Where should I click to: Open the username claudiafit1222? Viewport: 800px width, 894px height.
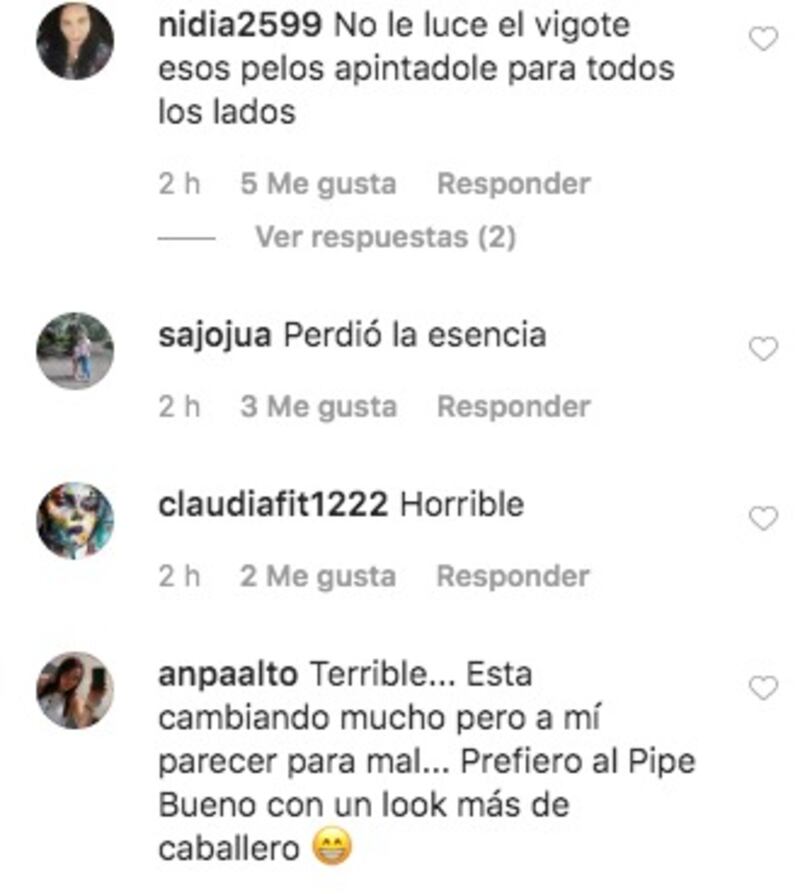tap(273, 504)
